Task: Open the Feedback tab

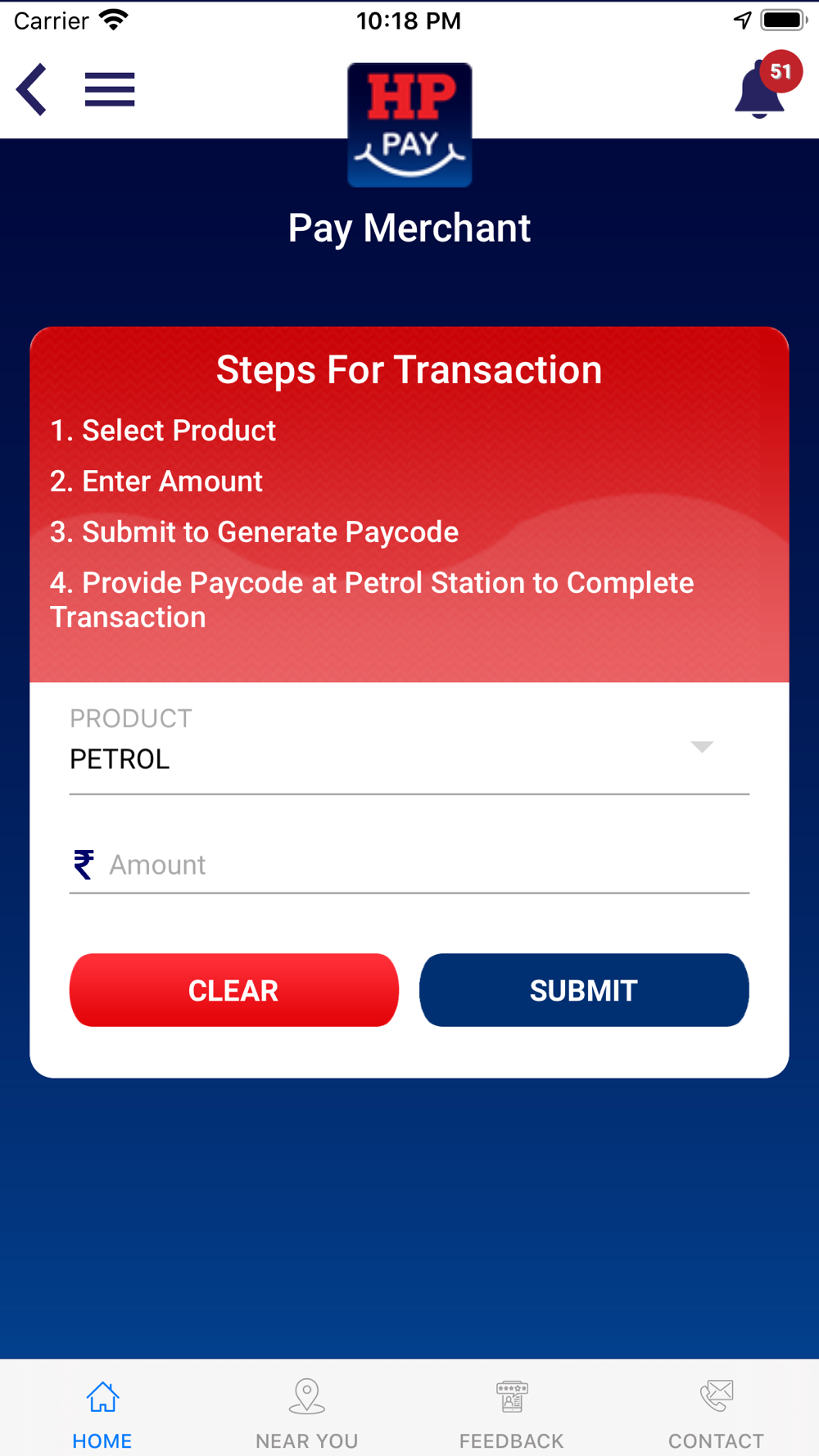Action: [x=512, y=1414]
